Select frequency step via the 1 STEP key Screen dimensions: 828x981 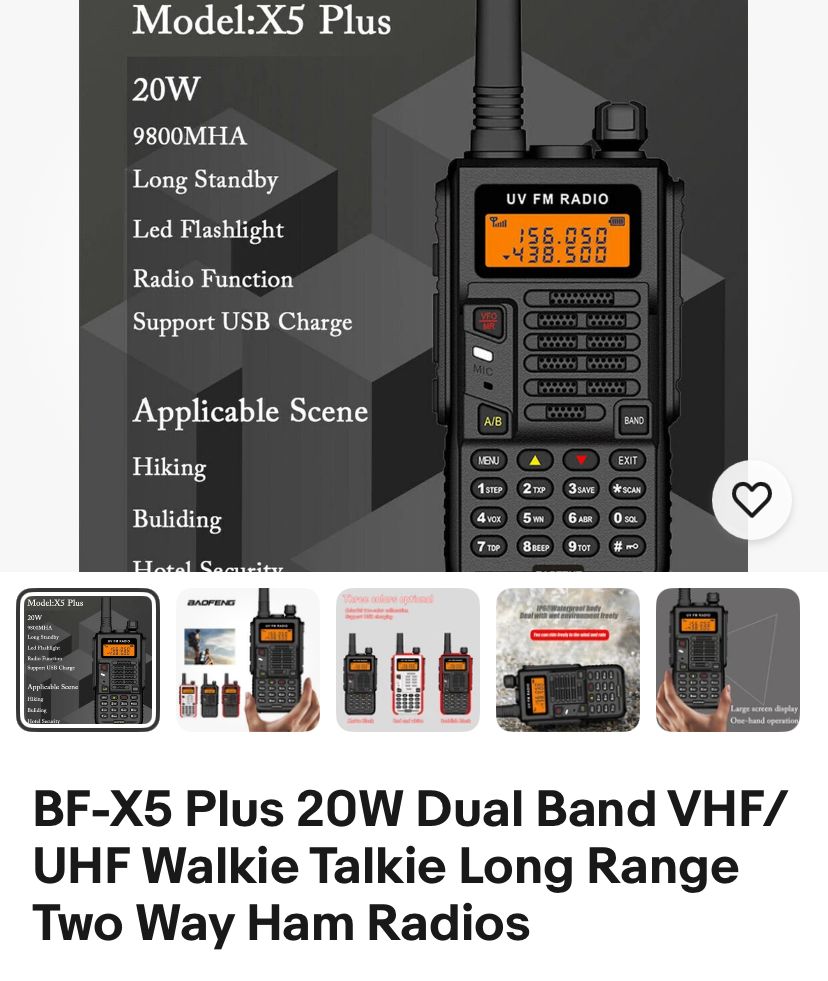pos(489,488)
